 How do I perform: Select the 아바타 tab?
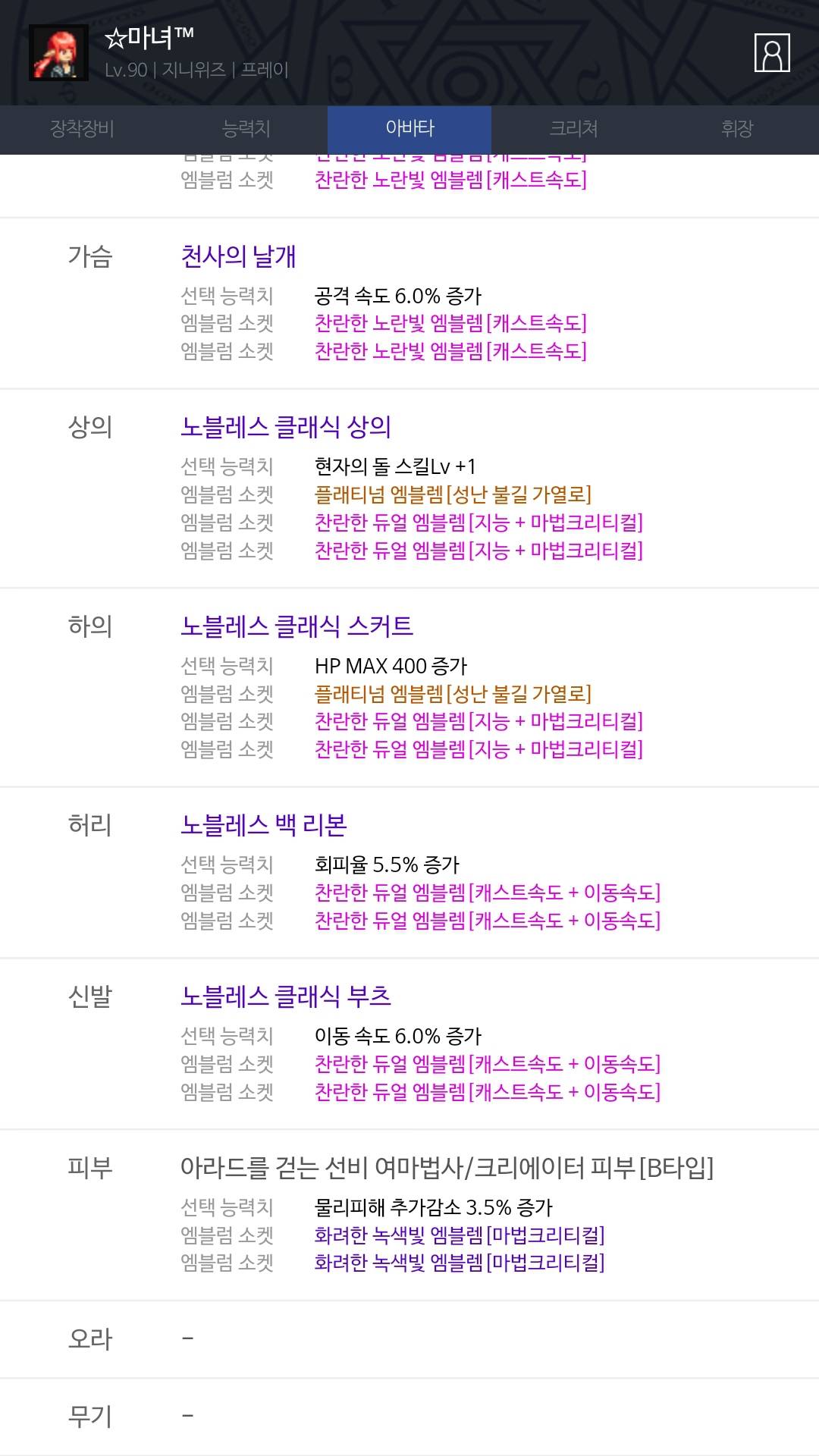click(409, 129)
